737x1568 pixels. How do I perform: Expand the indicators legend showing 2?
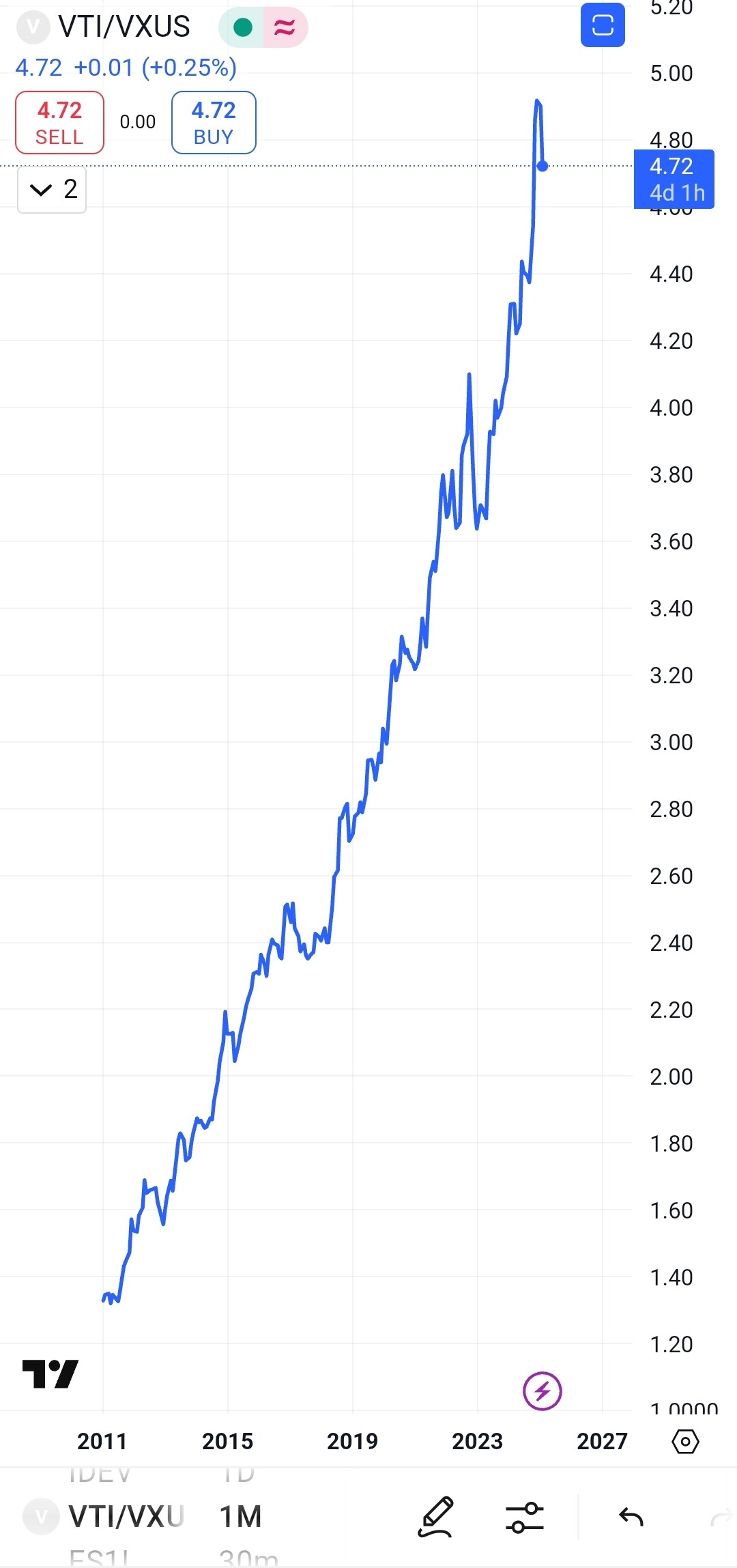coord(52,189)
